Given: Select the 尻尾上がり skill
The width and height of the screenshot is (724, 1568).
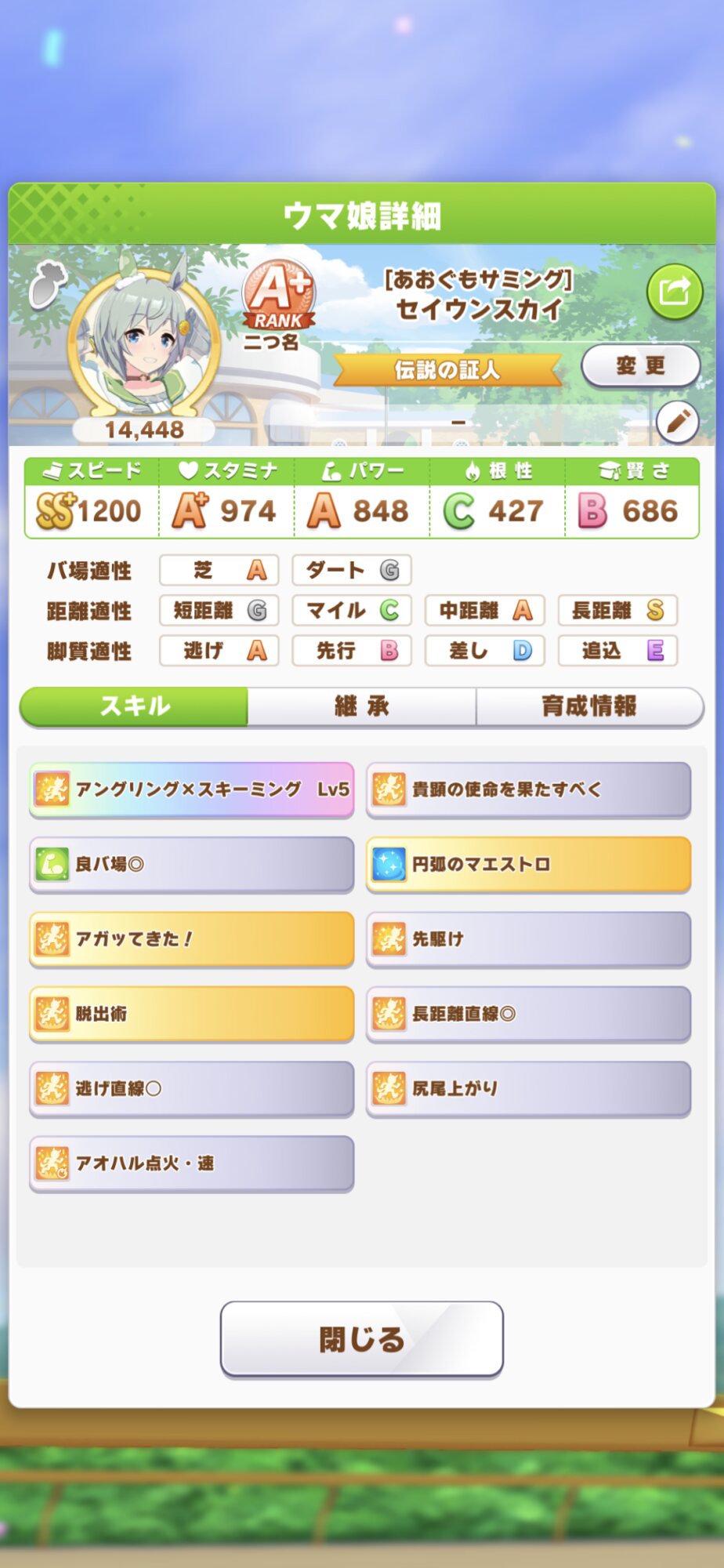Looking at the screenshot, I should click(x=528, y=1088).
